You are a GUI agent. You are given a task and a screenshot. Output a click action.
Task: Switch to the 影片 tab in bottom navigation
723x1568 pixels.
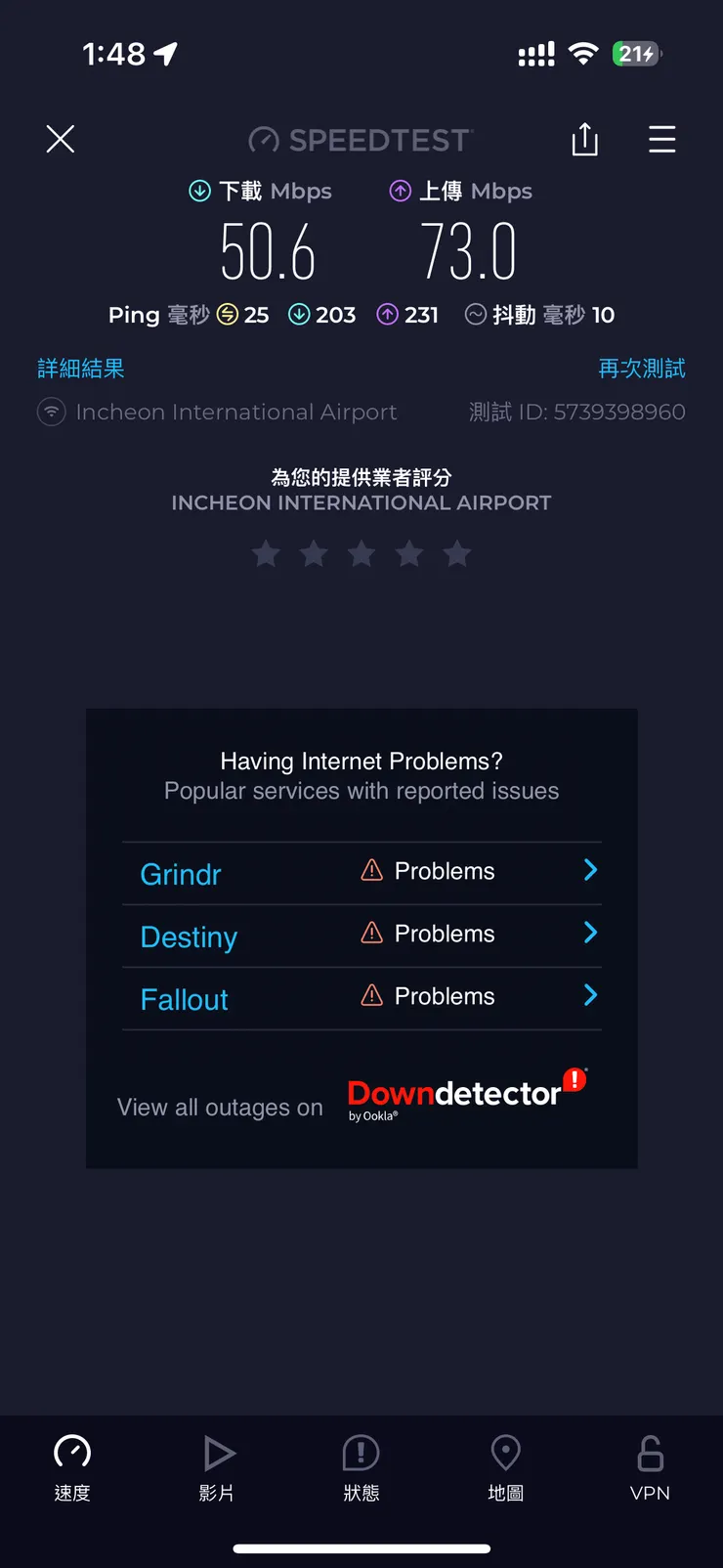point(217,1466)
